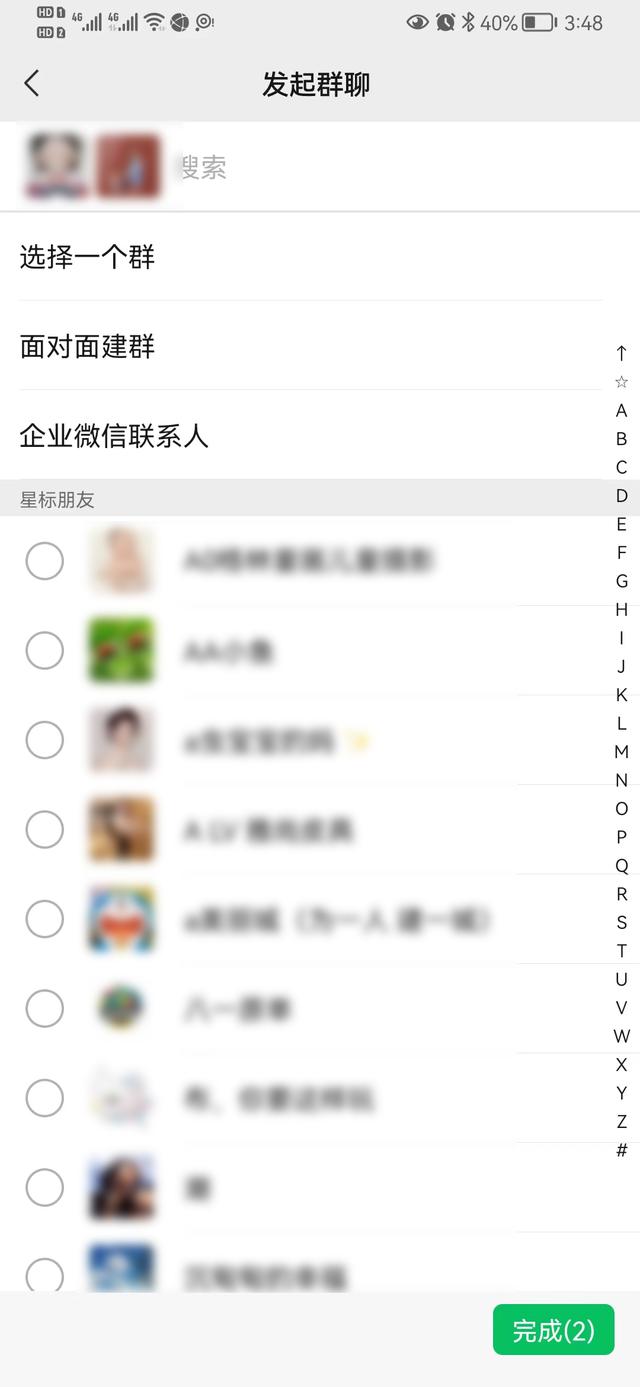
Task: Jump to letter M in the index bar
Action: pos(621,751)
